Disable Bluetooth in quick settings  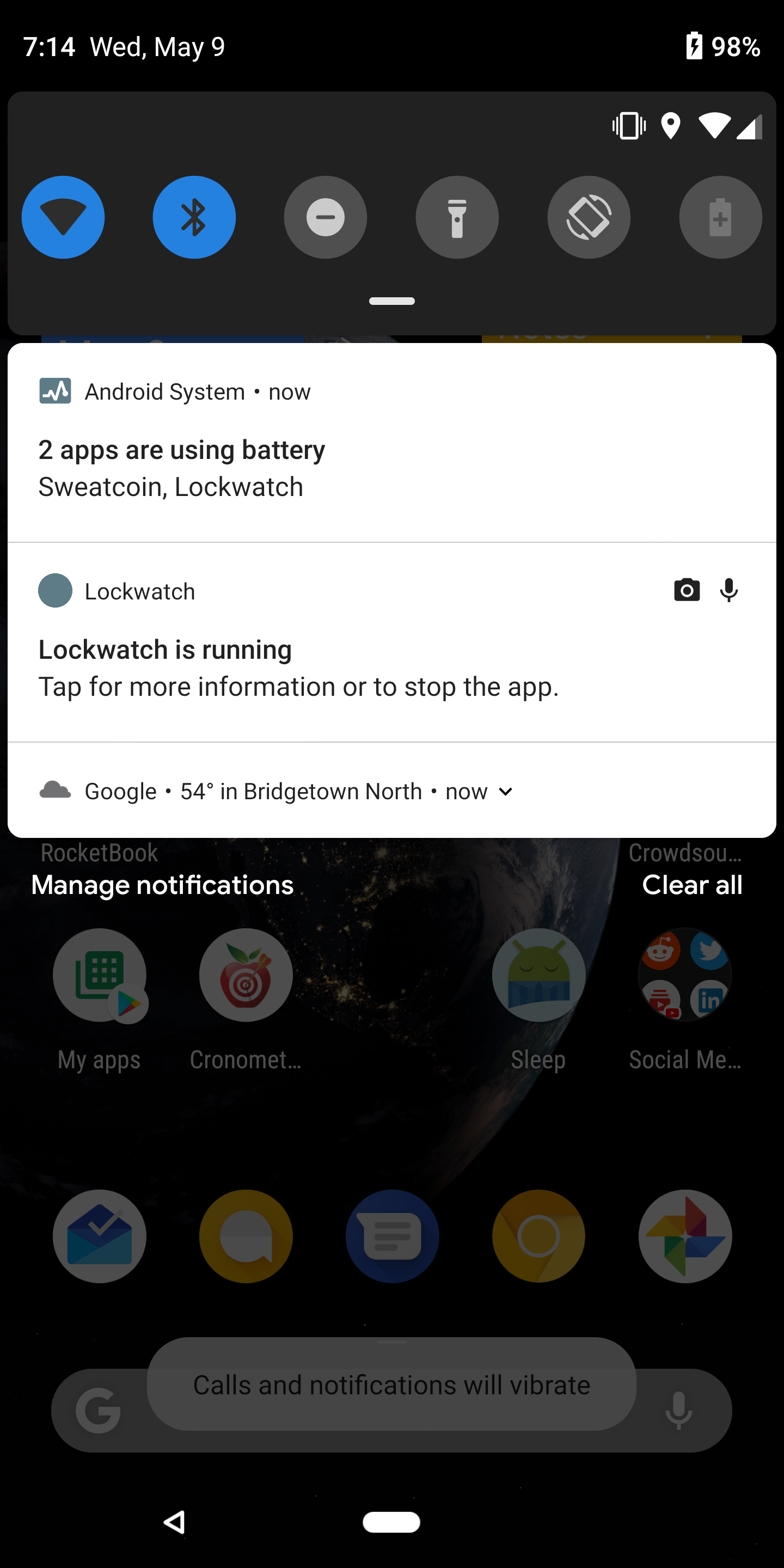(x=194, y=217)
